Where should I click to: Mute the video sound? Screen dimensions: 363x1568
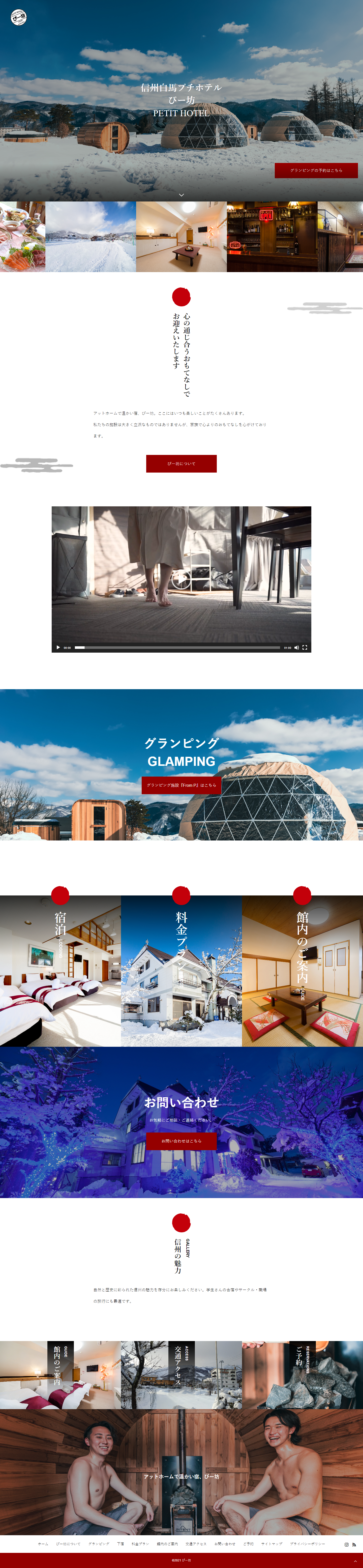(297, 648)
